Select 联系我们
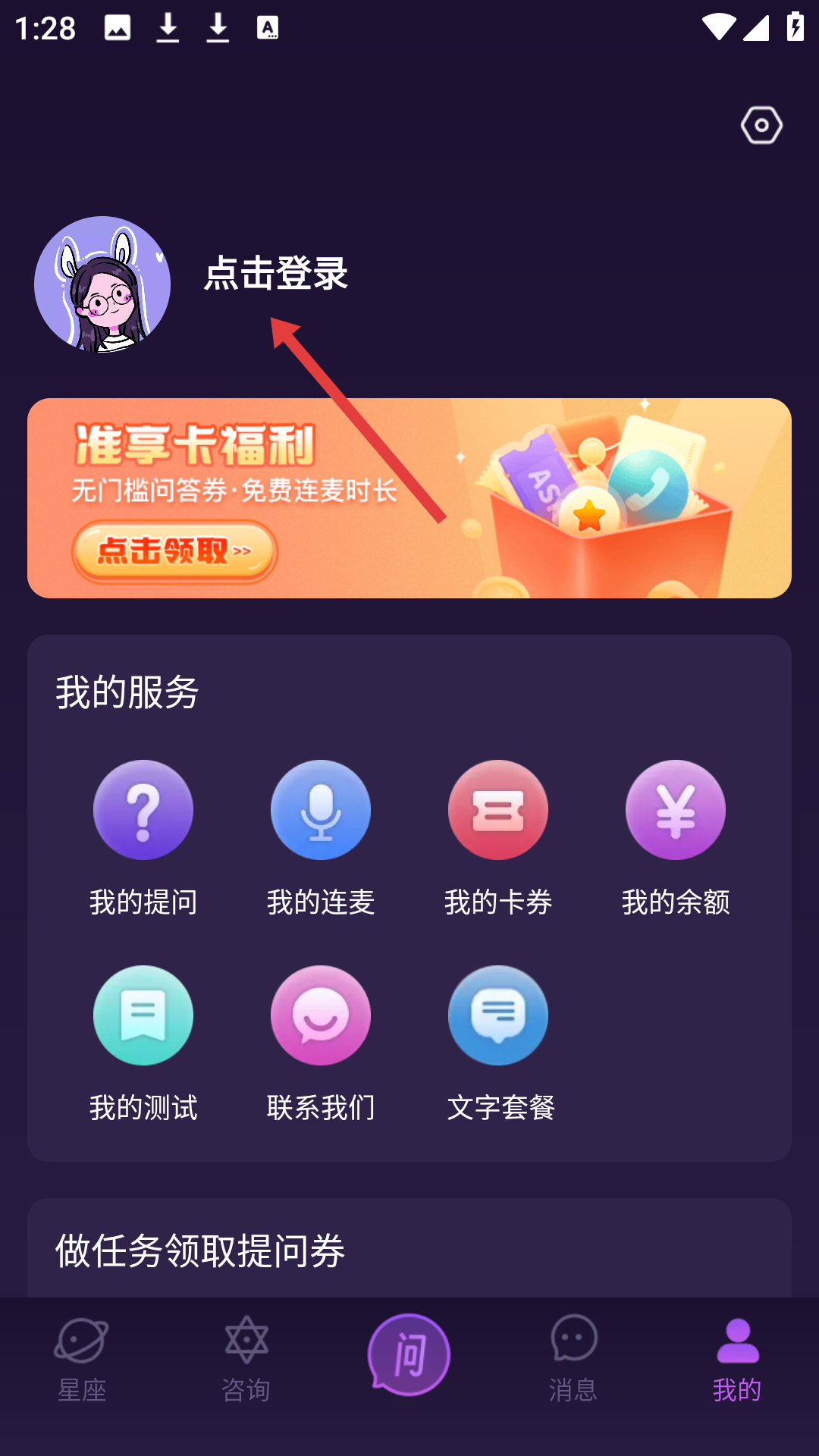 (321, 1043)
